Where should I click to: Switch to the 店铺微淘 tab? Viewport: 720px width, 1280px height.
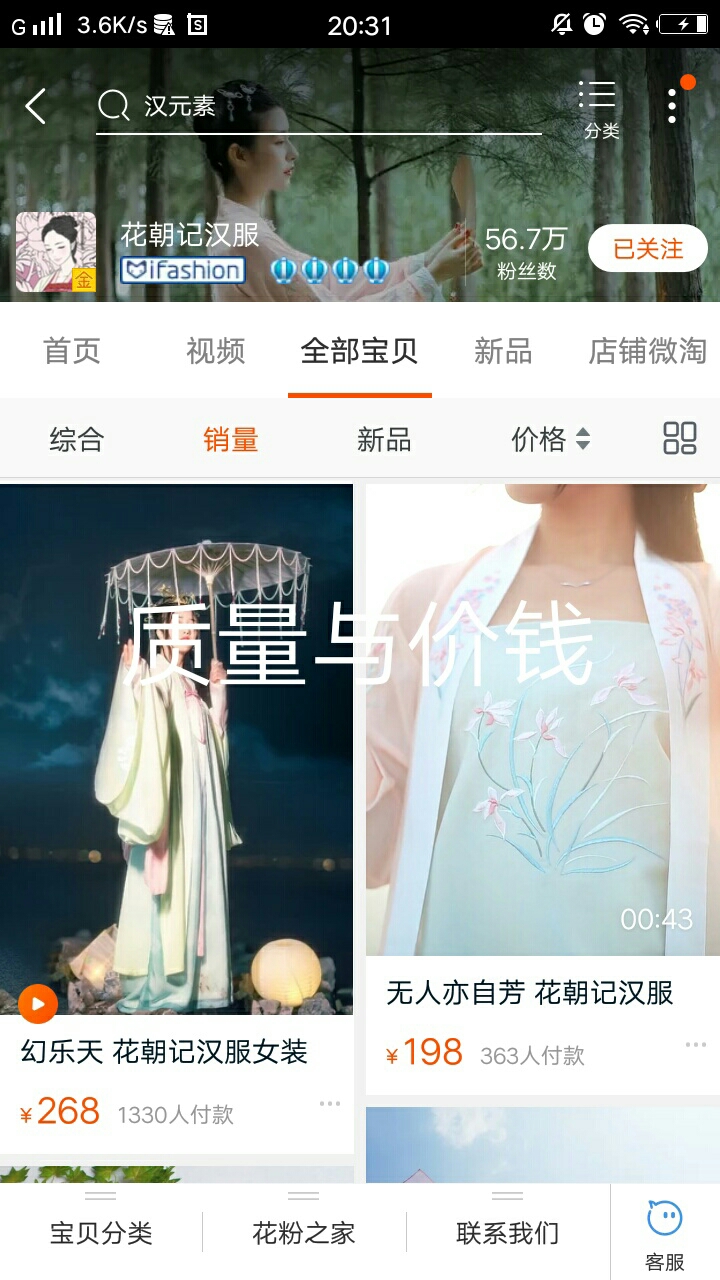coord(647,351)
